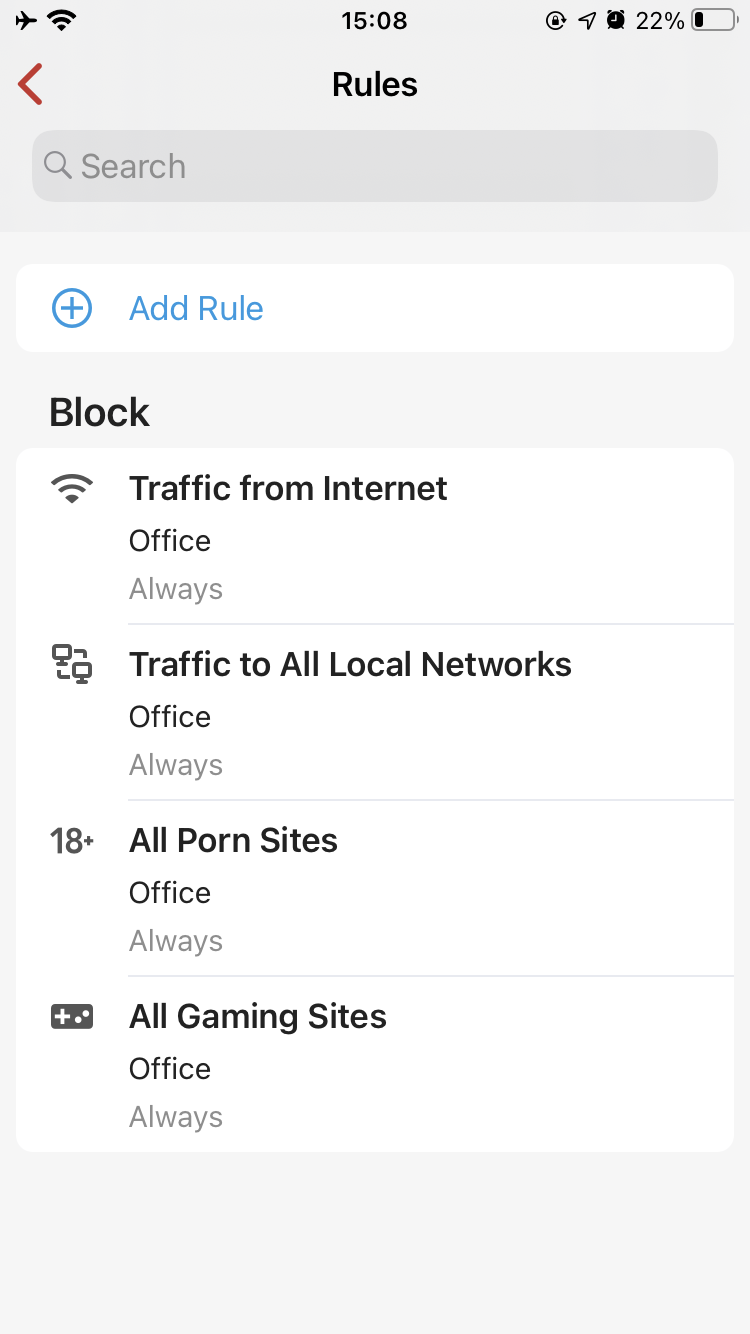
Task: Open the Traffic from Internet rule
Action: [x=375, y=536]
